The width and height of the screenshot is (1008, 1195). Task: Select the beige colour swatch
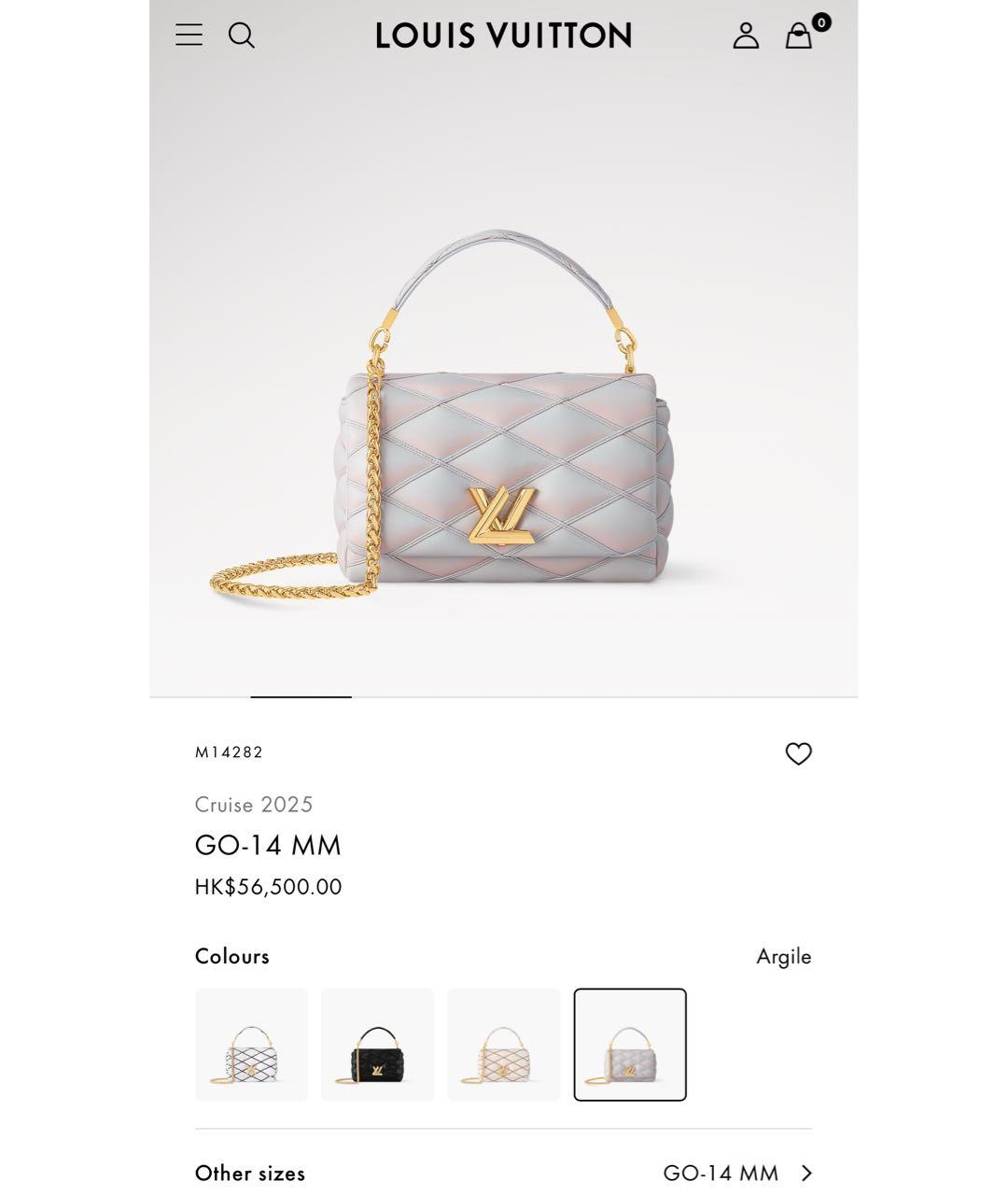pos(504,1045)
